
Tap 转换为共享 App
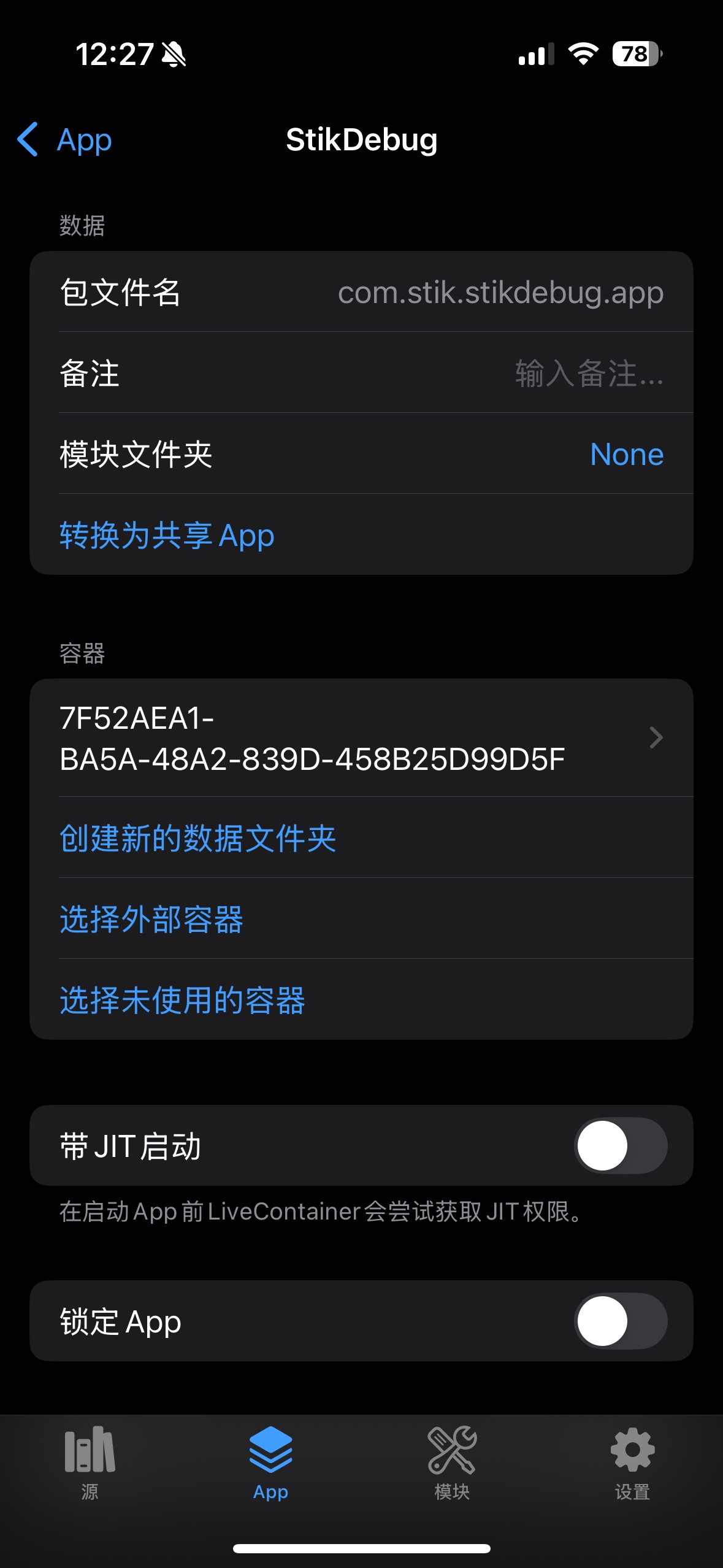[167, 536]
